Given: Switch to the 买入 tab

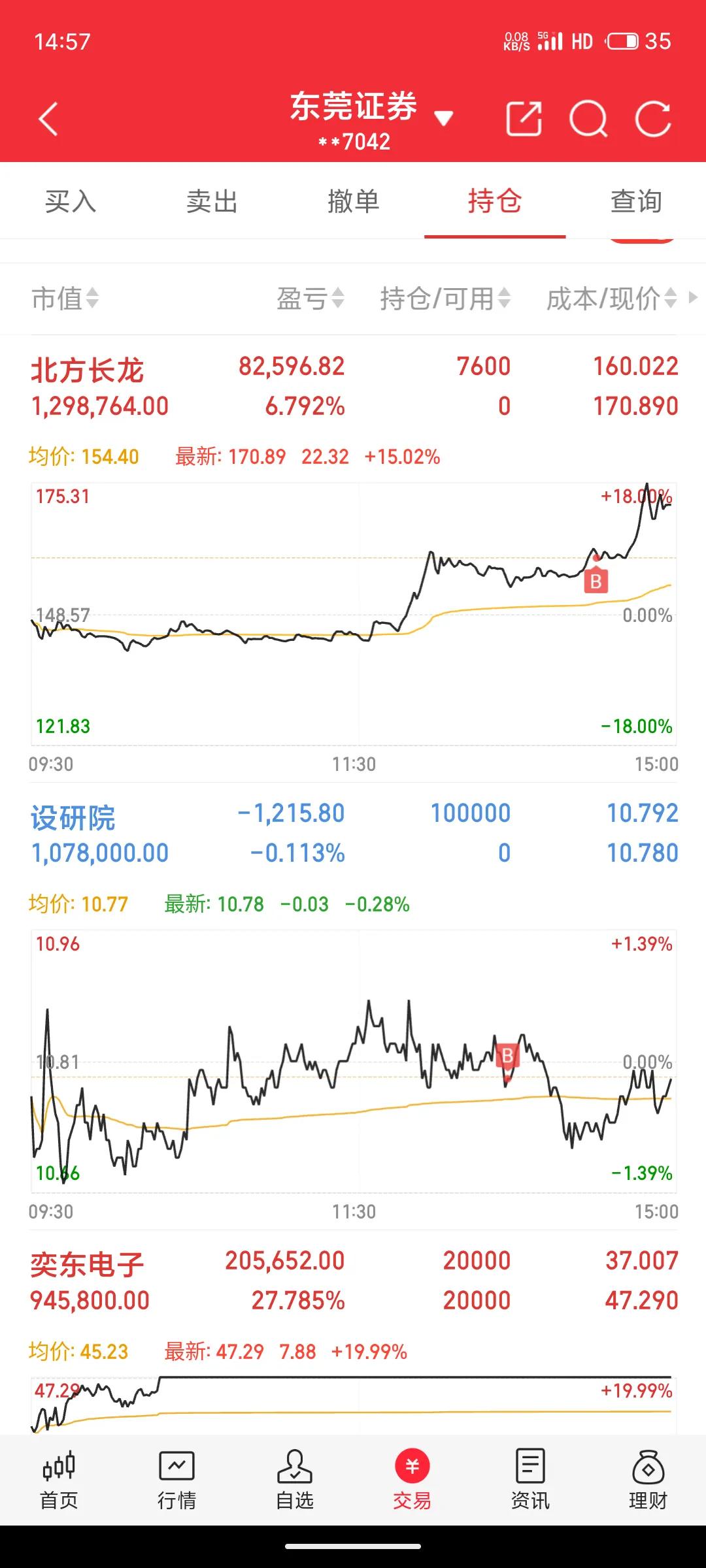Looking at the screenshot, I should [71, 201].
